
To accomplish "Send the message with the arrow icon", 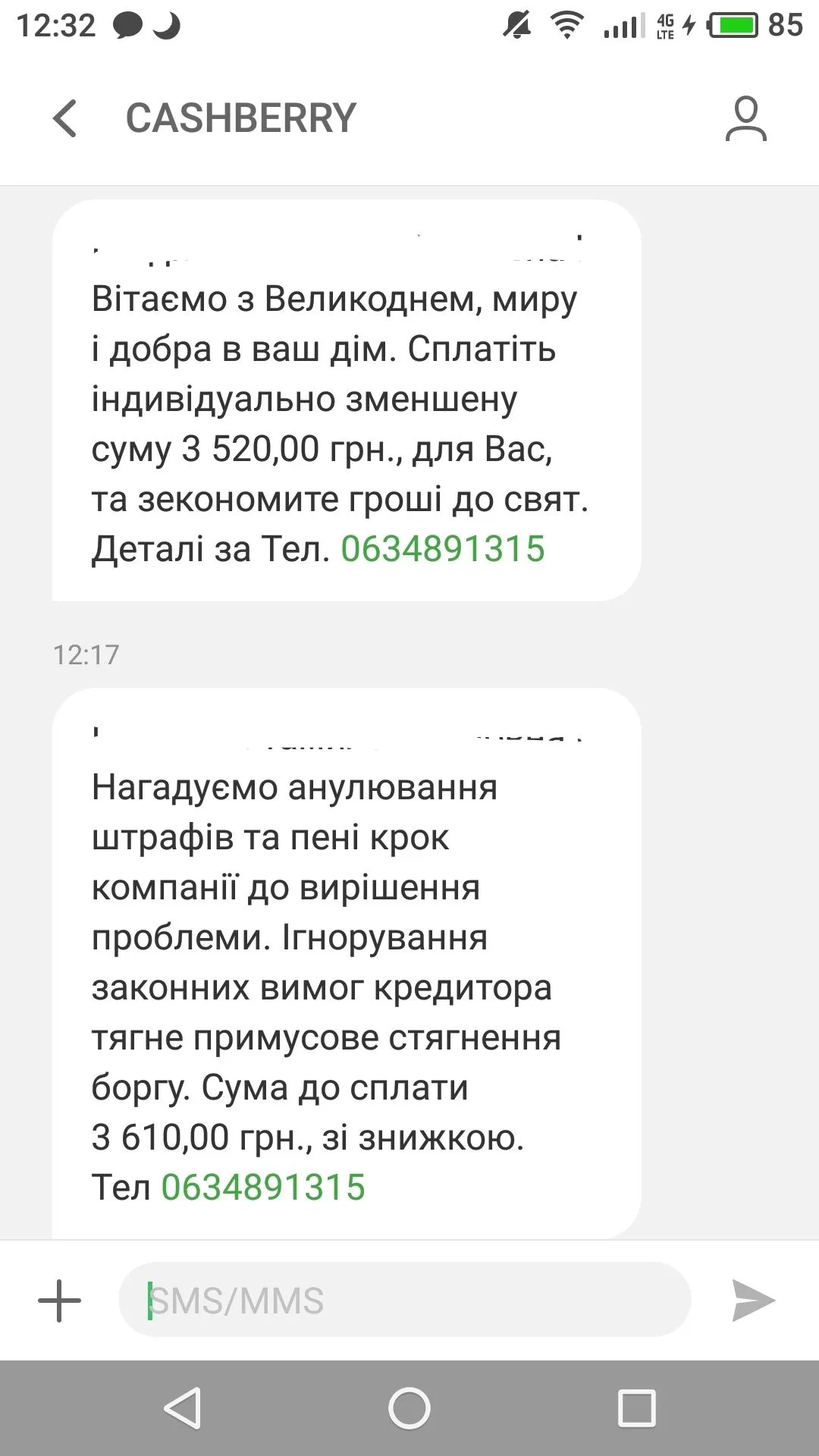I will click(752, 1301).
